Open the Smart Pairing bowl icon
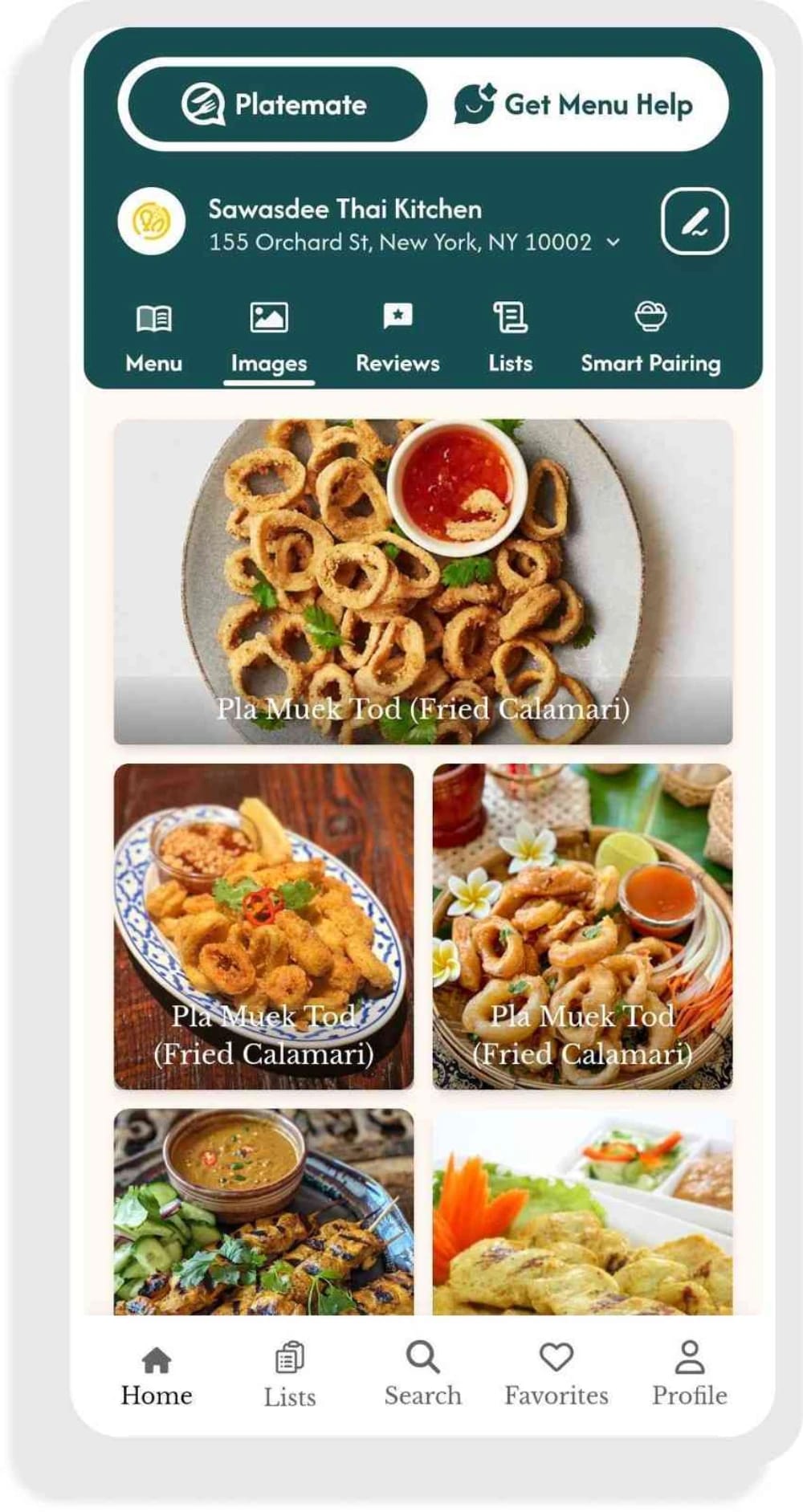This screenshot has width=803, height=1512. 650,316
